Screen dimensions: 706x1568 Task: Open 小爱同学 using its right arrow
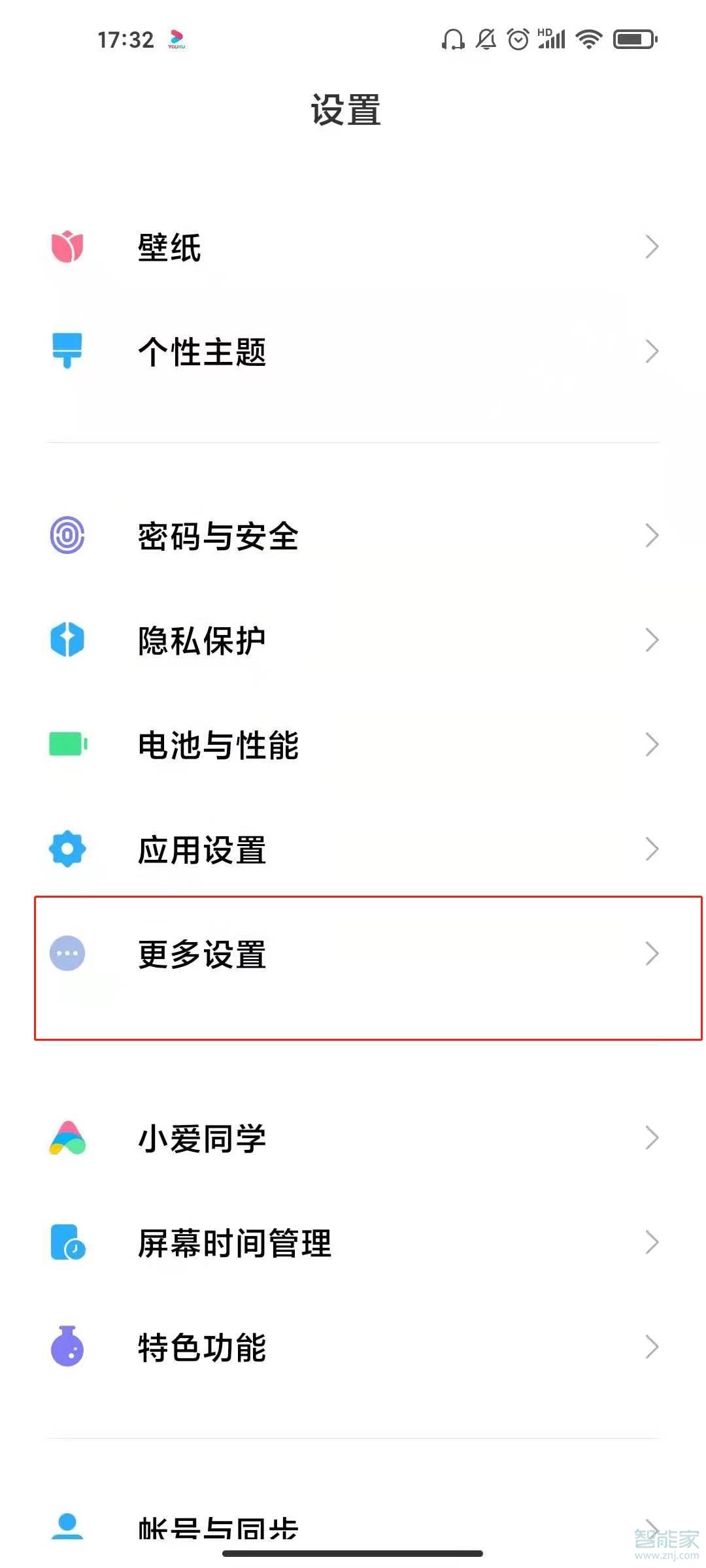click(652, 1138)
